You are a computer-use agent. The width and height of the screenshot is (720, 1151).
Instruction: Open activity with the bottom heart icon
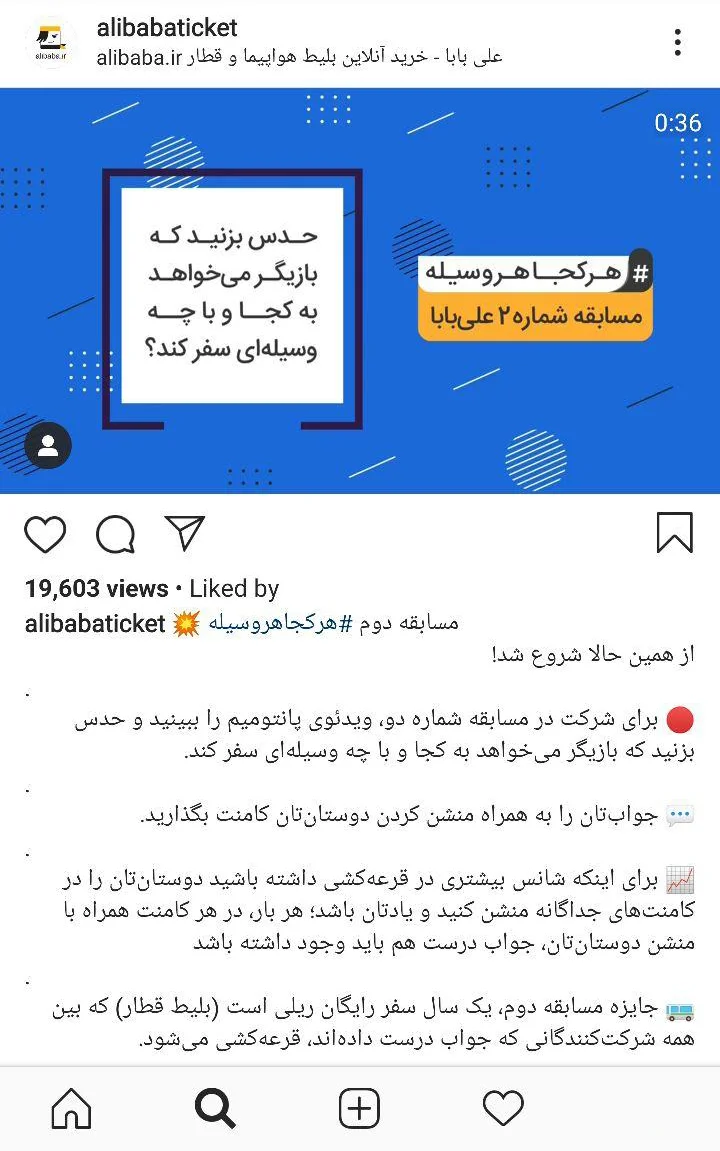[x=503, y=1109]
